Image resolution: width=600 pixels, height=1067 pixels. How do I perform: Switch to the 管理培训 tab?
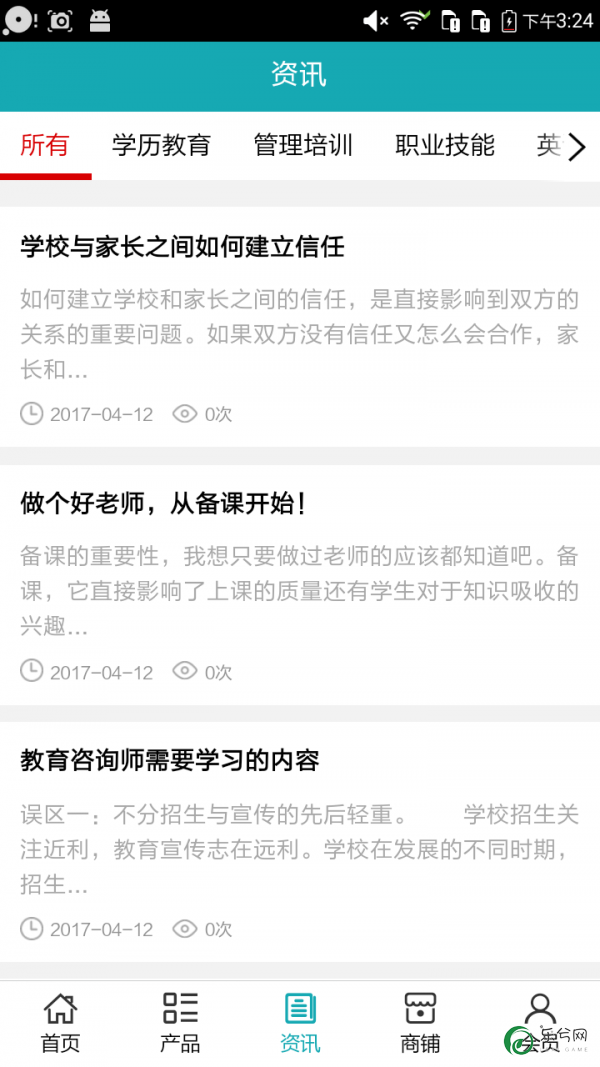click(x=303, y=146)
